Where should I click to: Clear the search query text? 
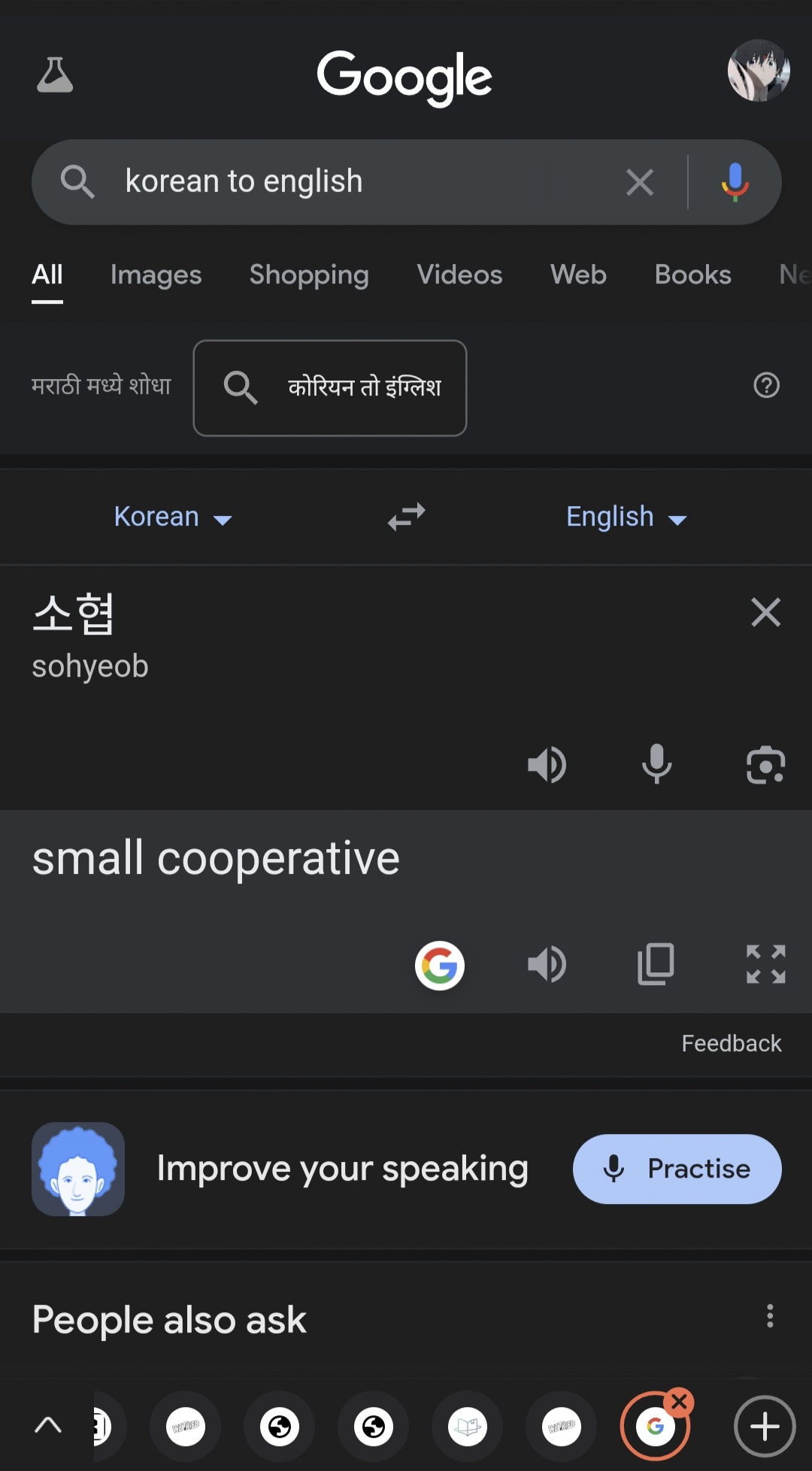point(639,182)
